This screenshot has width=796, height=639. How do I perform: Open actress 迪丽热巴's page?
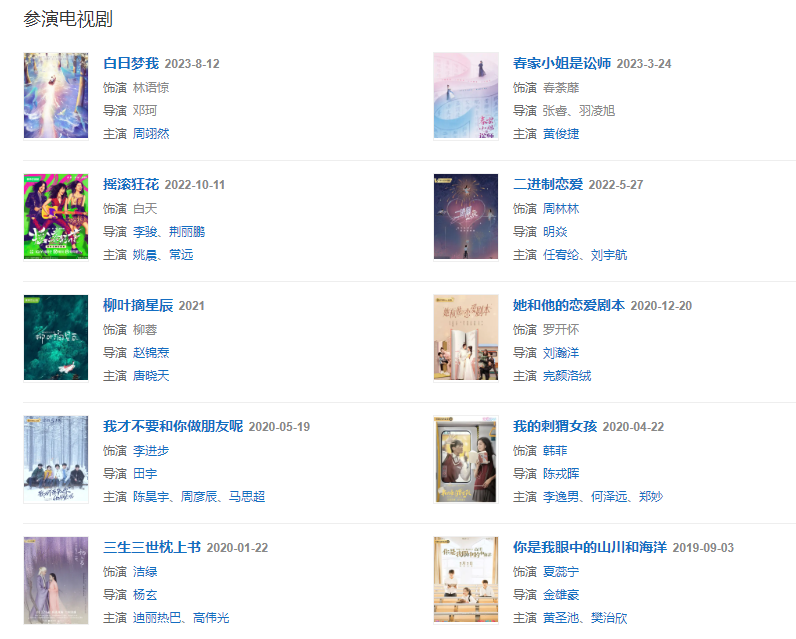(x=157, y=618)
